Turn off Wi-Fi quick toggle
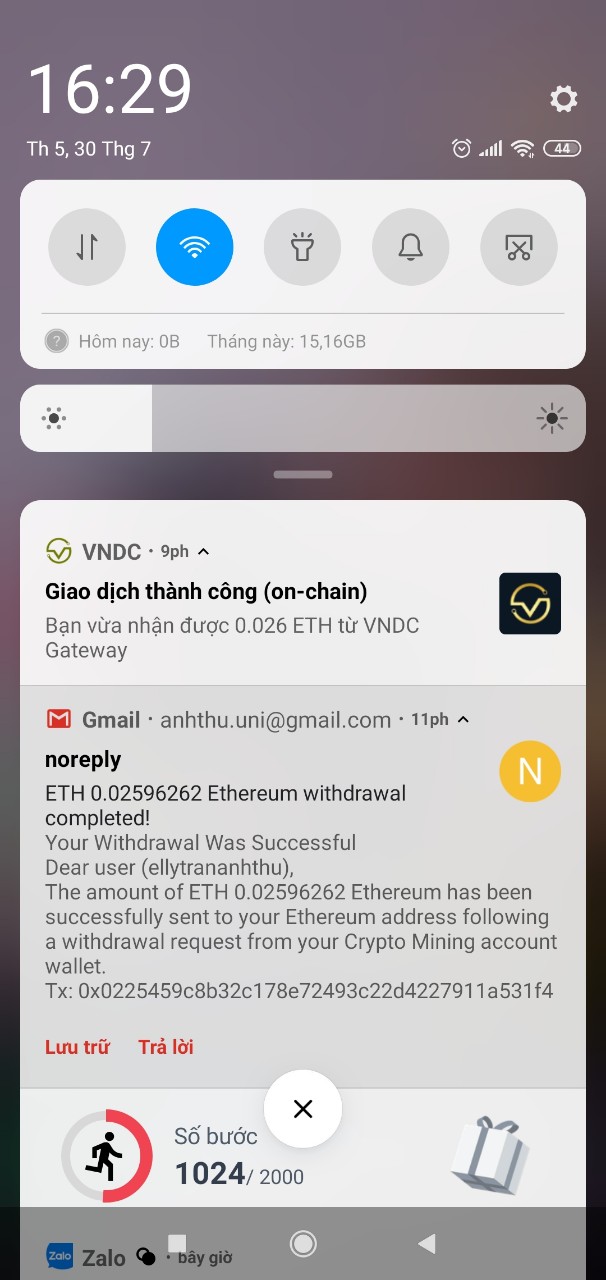 194,247
